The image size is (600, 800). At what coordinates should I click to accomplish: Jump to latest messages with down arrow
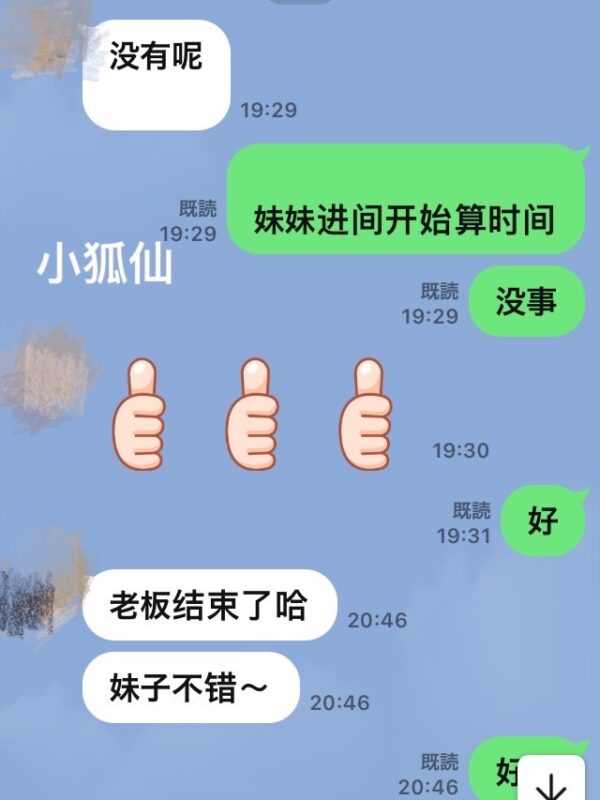[x=557, y=779]
